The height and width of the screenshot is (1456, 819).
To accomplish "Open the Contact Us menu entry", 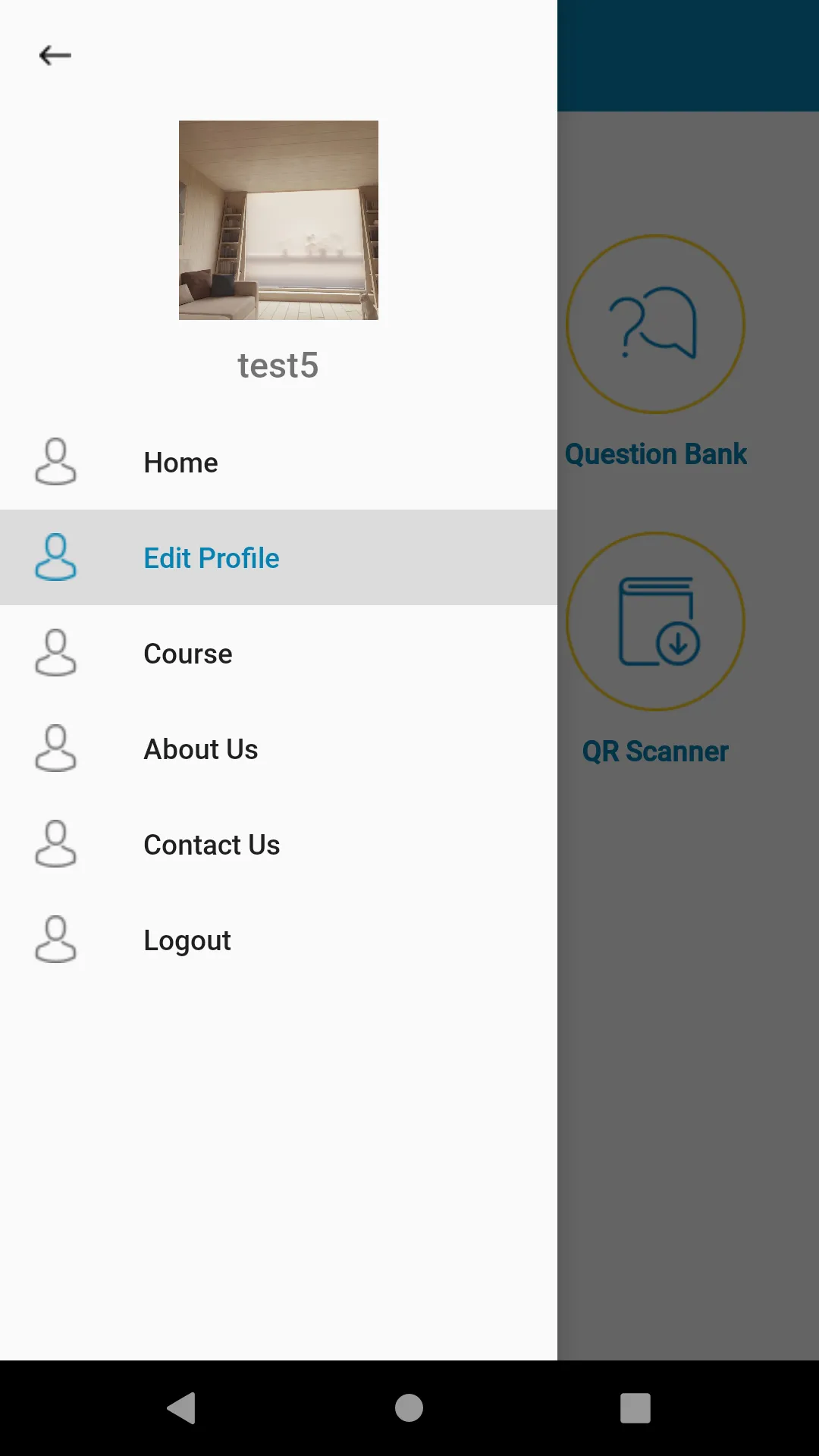I will point(212,844).
